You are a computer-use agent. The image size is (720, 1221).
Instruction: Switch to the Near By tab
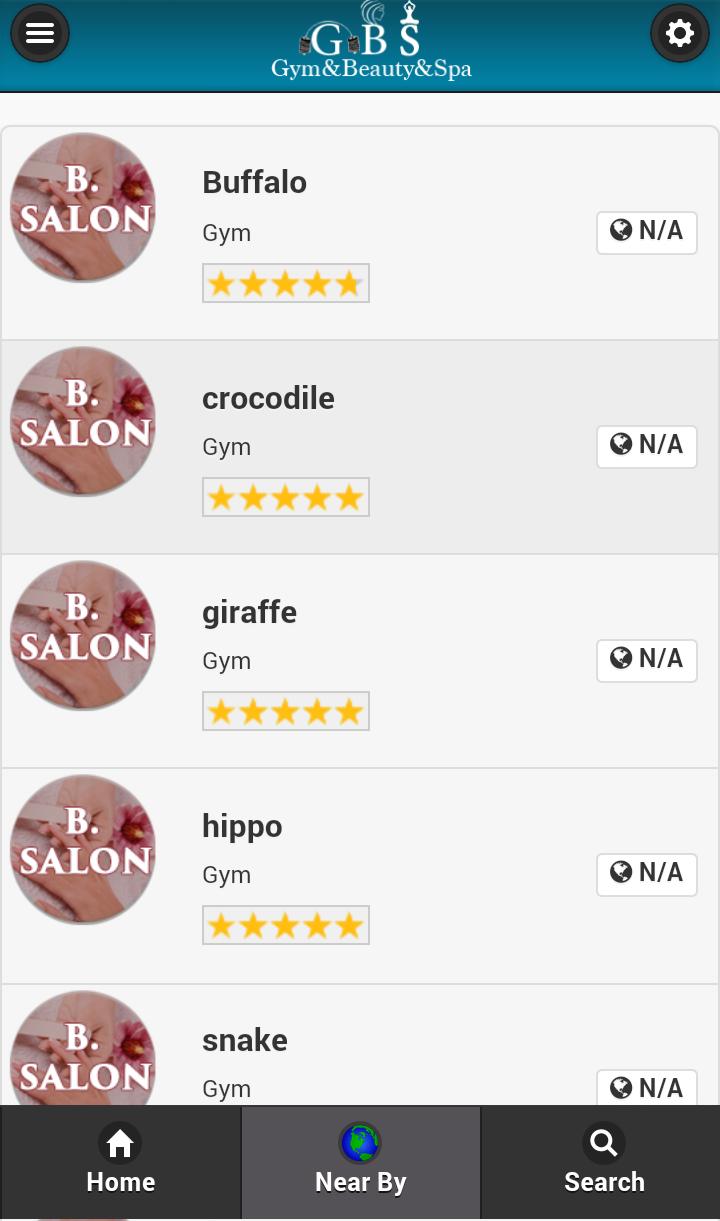(360, 1162)
